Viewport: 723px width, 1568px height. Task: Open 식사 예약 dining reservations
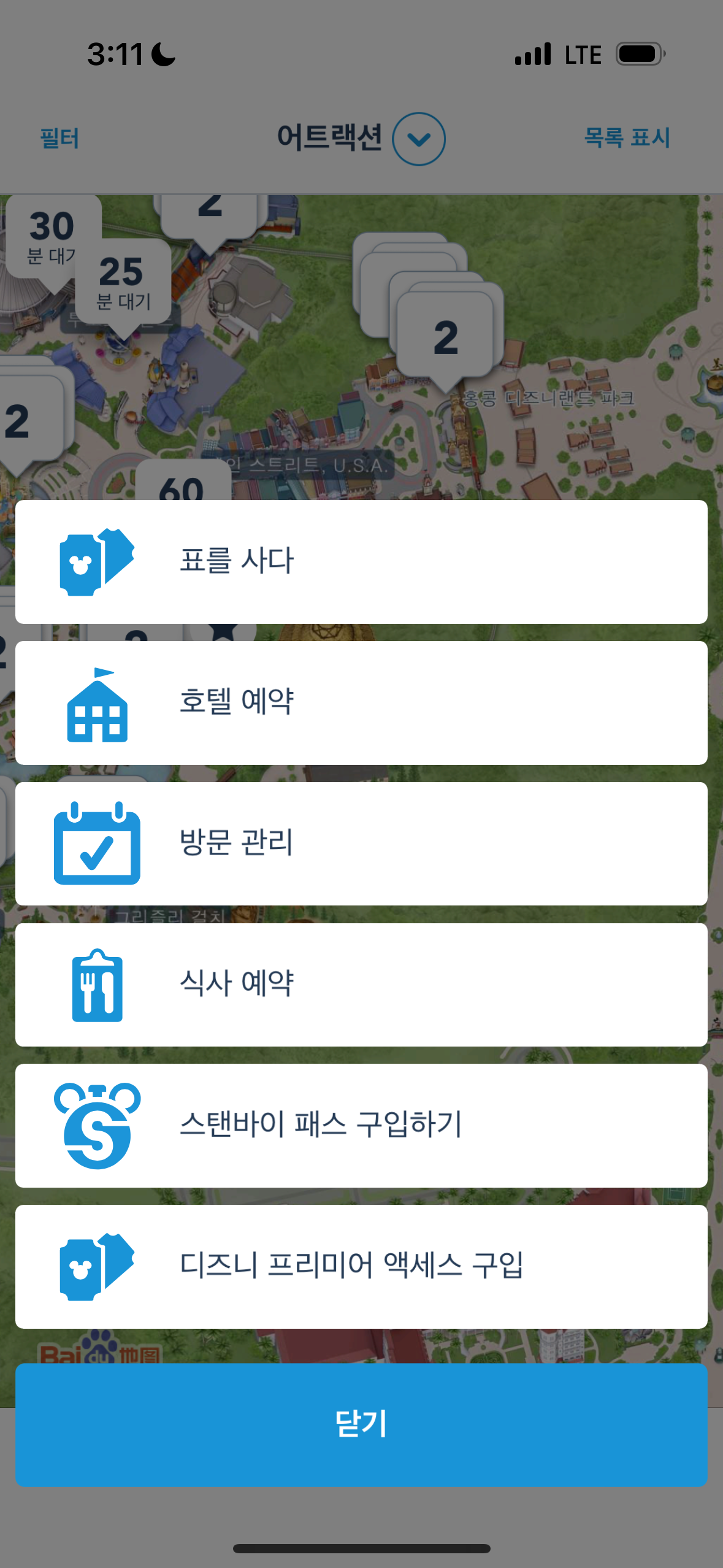tap(362, 985)
